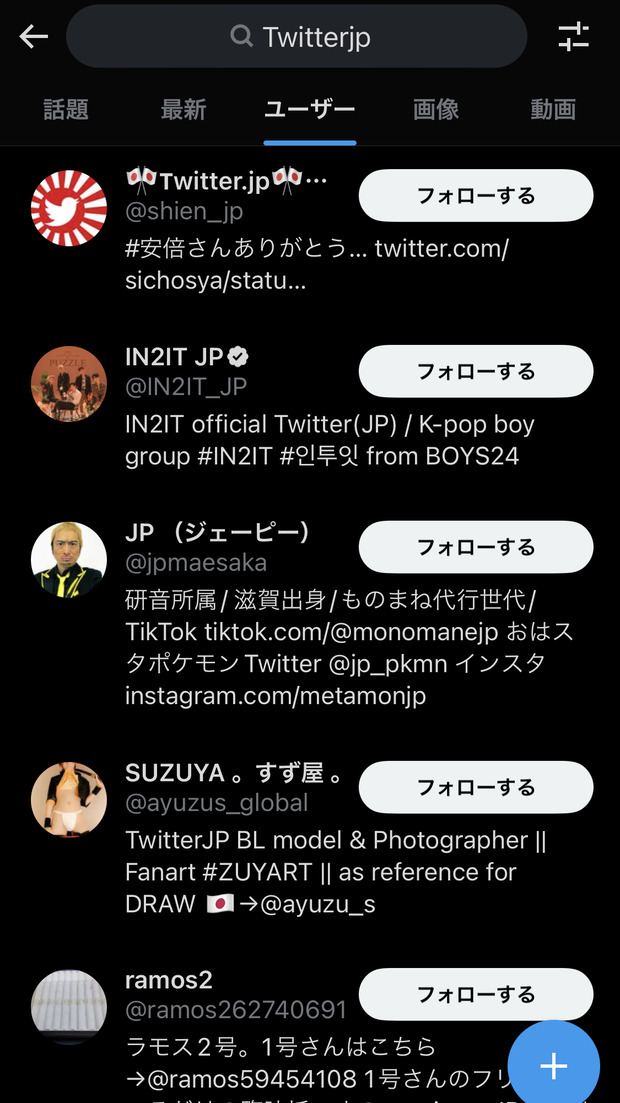Follow IN2IT JP
Image resolution: width=620 pixels, height=1103 pixels.
tap(476, 372)
